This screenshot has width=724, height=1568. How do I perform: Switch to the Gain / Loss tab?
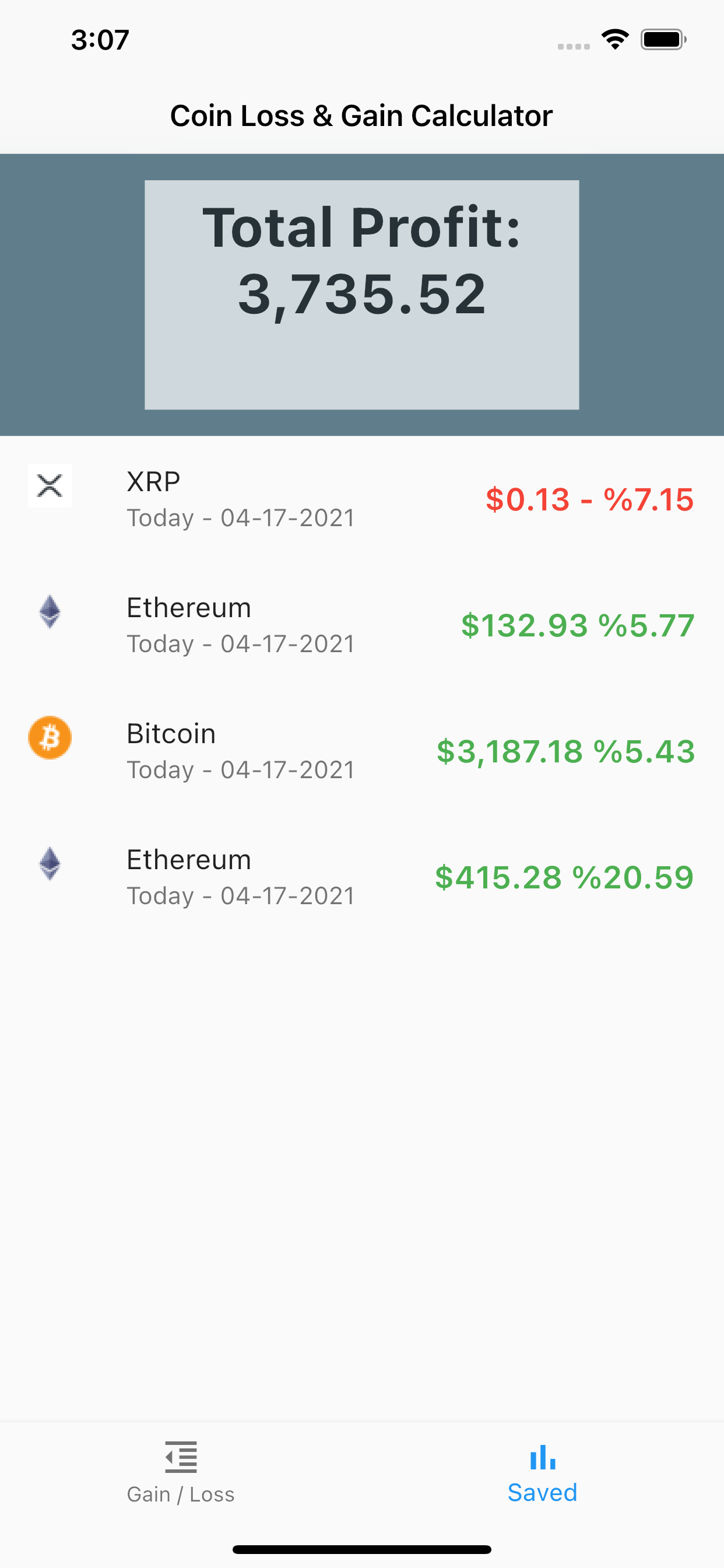[181, 1473]
